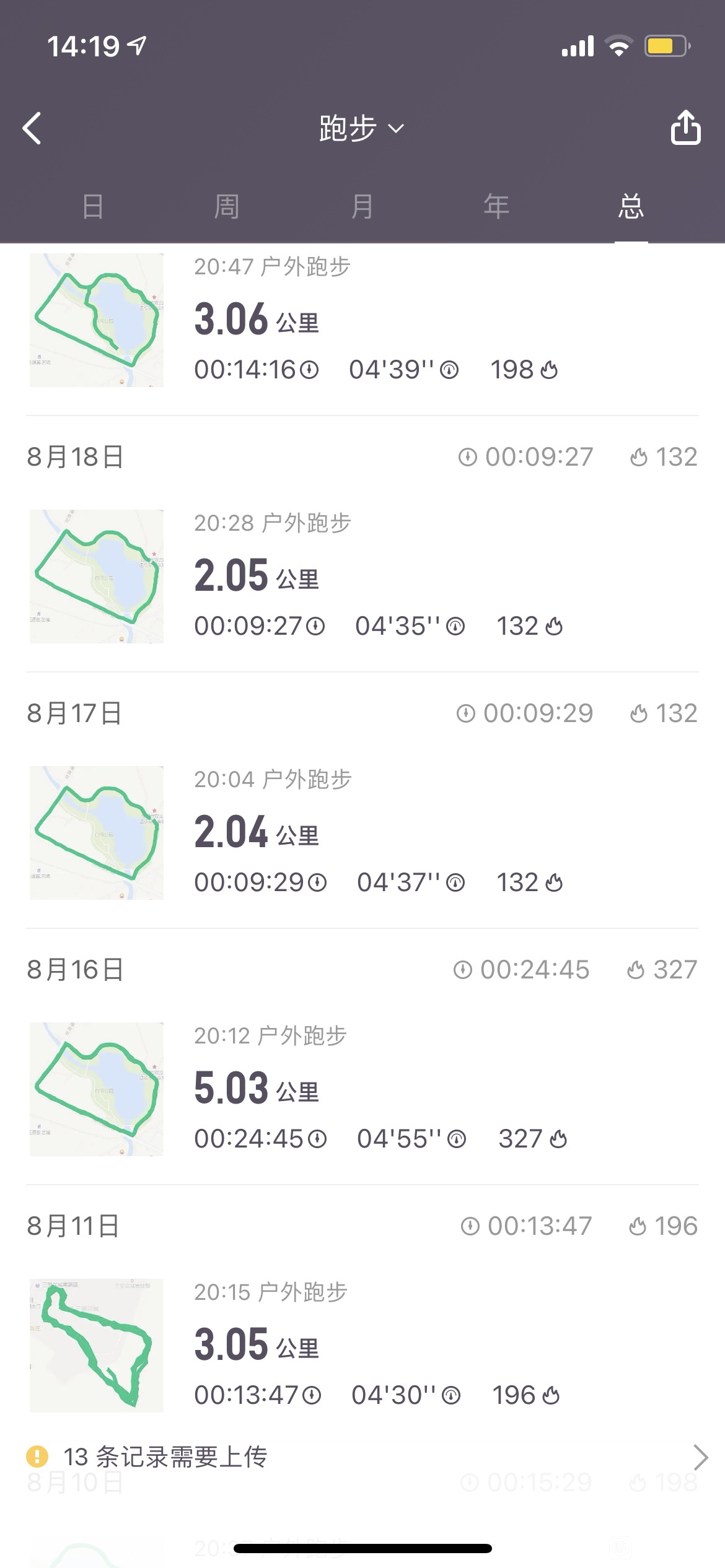Open the 跑步 activity type dropdown
Screen dimensions: 725x1568
click(x=362, y=128)
